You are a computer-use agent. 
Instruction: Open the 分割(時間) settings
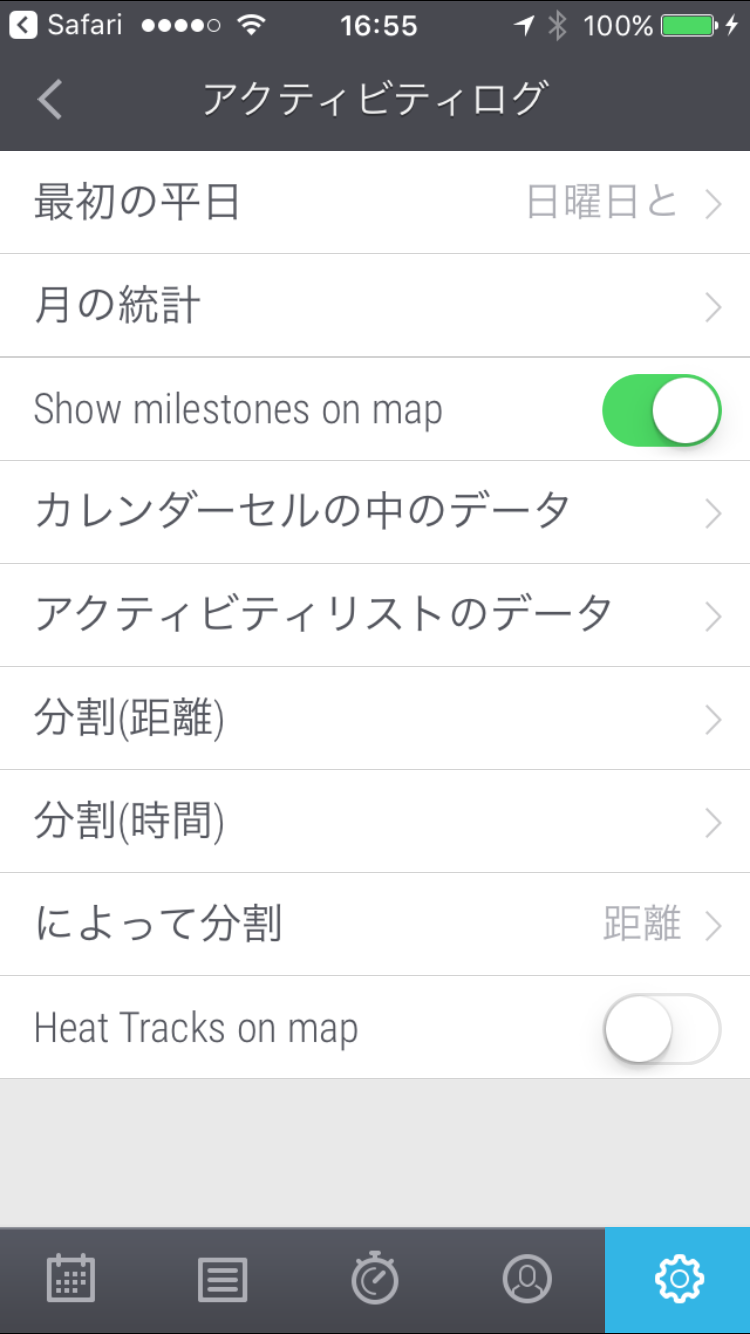(x=375, y=821)
